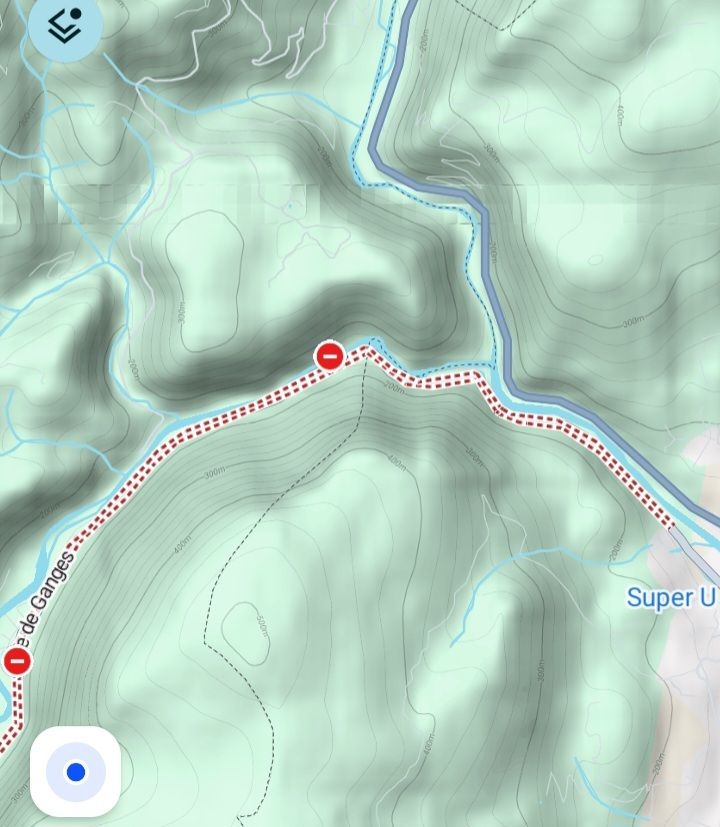
Task: Tap the road closure marker near the river bend
Action: [330, 357]
